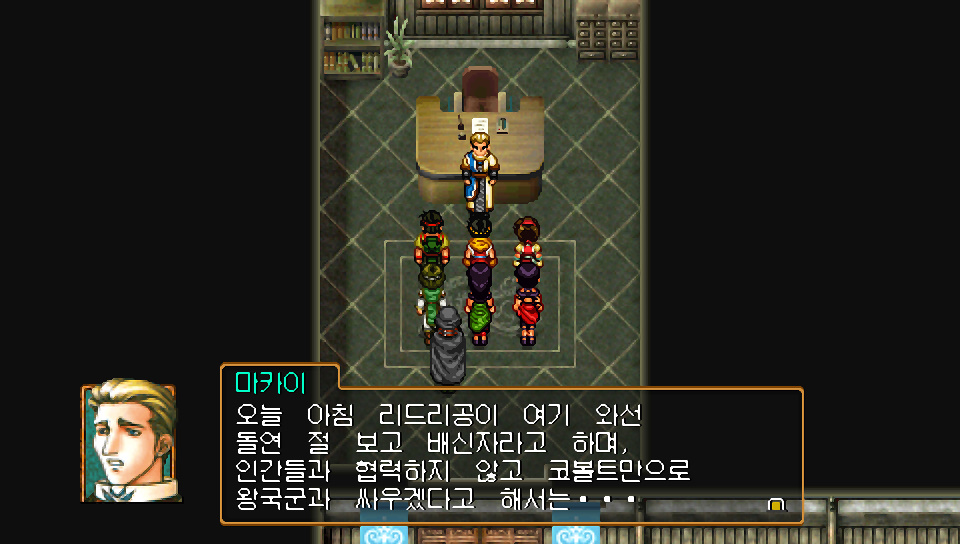Tap the yellow continue indicator in dialogue box
960x544 pixels.
(776, 505)
